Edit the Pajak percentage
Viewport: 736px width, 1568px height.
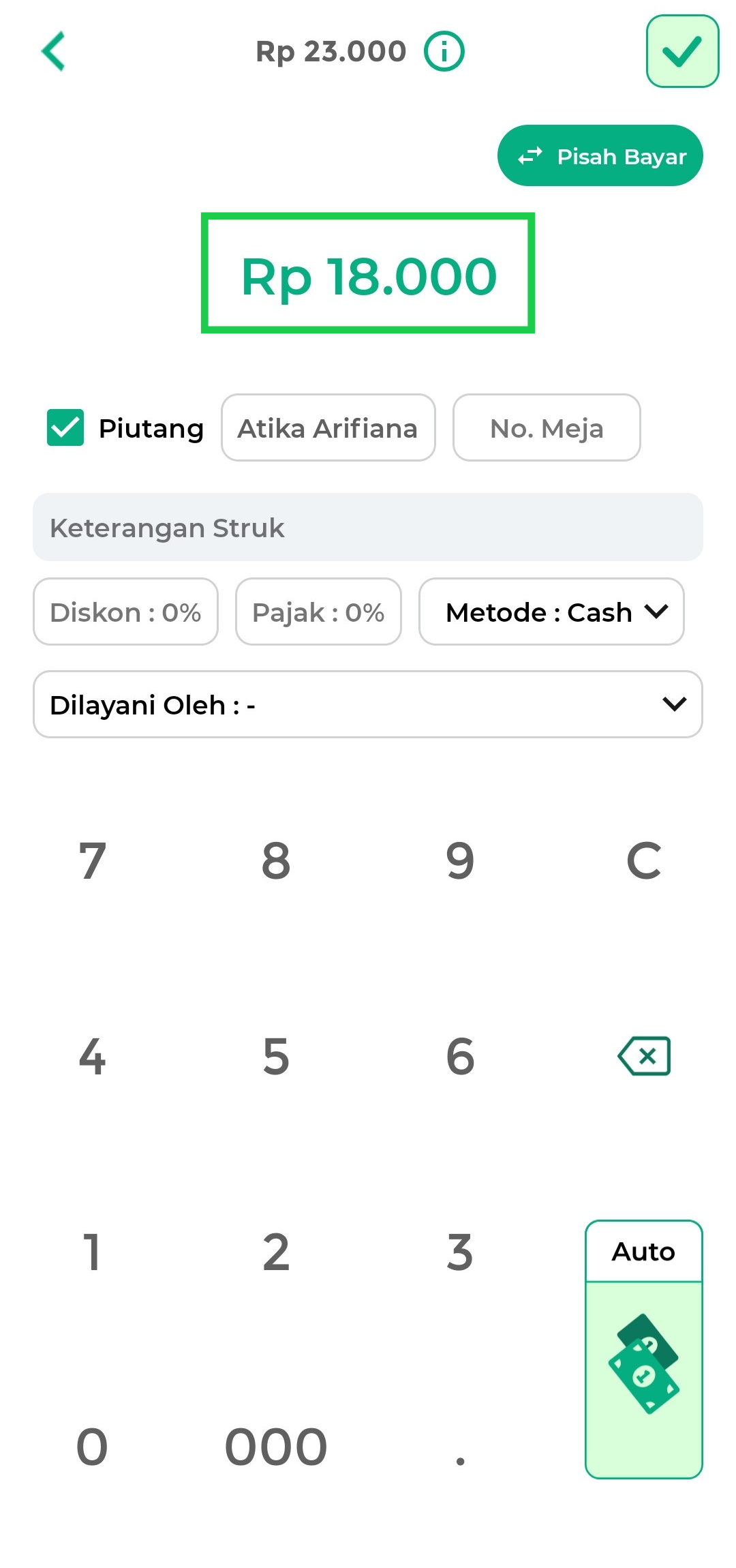tap(318, 612)
